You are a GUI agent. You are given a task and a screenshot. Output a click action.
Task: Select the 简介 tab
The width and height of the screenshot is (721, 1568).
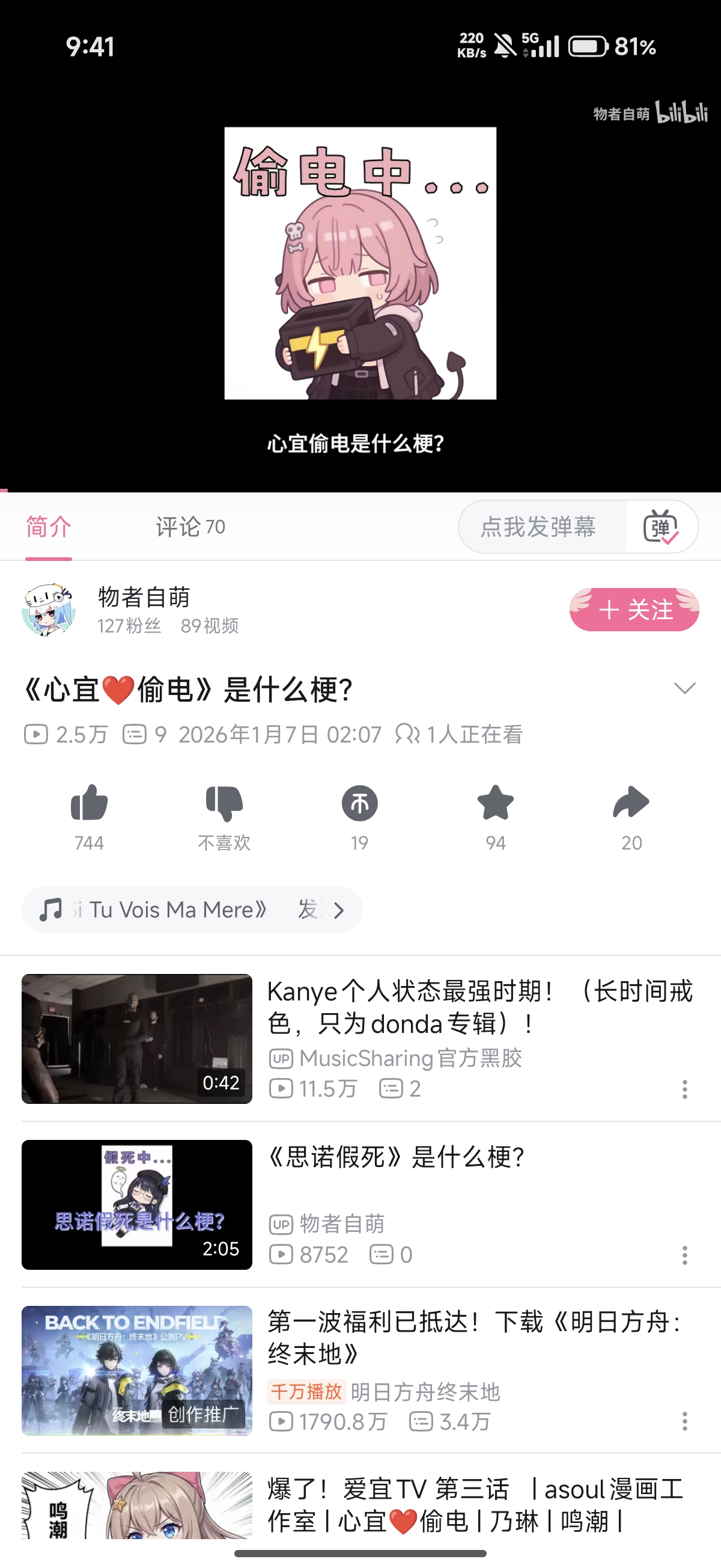pyautogui.click(x=49, y=527)
